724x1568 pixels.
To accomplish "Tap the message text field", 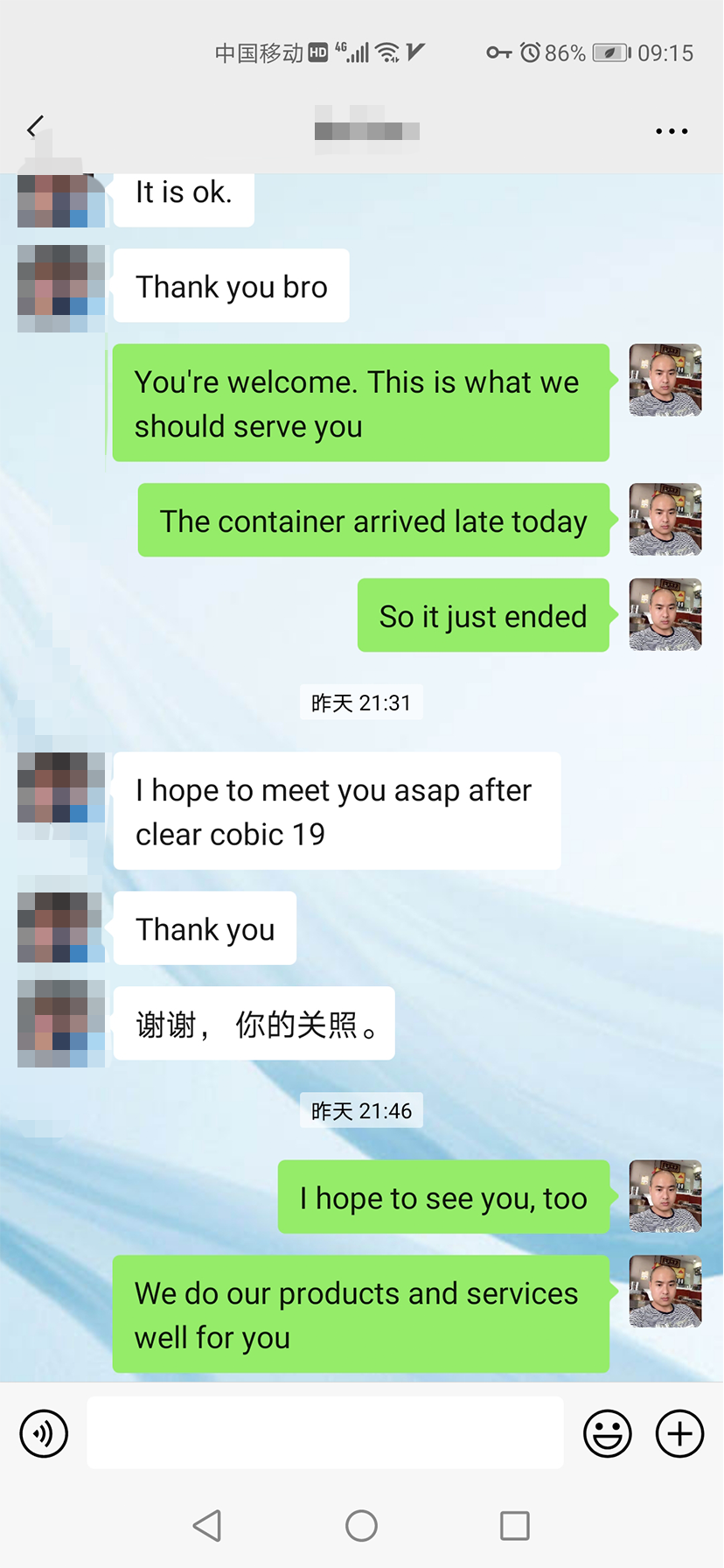I will click(325, 1432).
